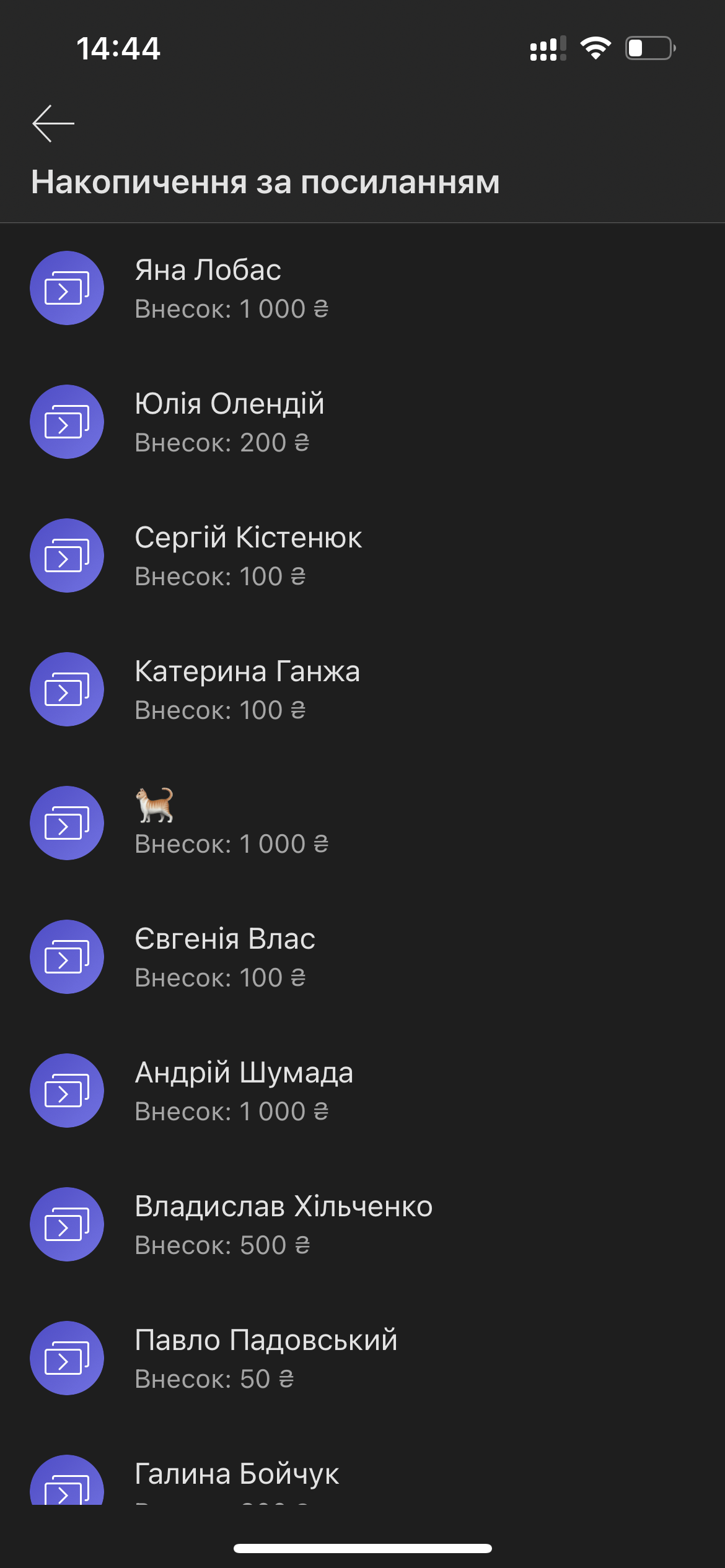Select the contributor Юлія Олендій

pos(229,403)
